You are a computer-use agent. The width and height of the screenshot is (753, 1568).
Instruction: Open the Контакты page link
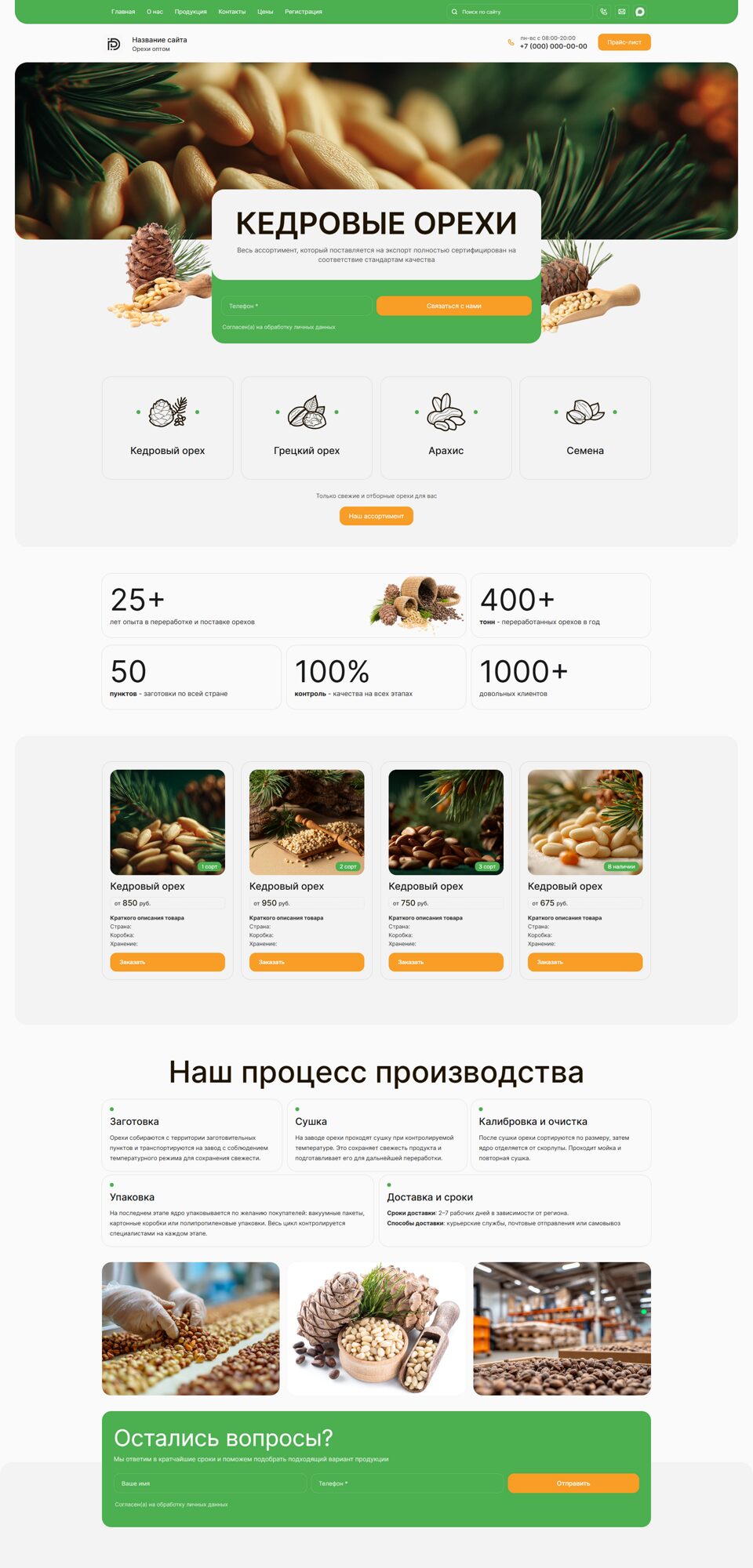point(231,12)
